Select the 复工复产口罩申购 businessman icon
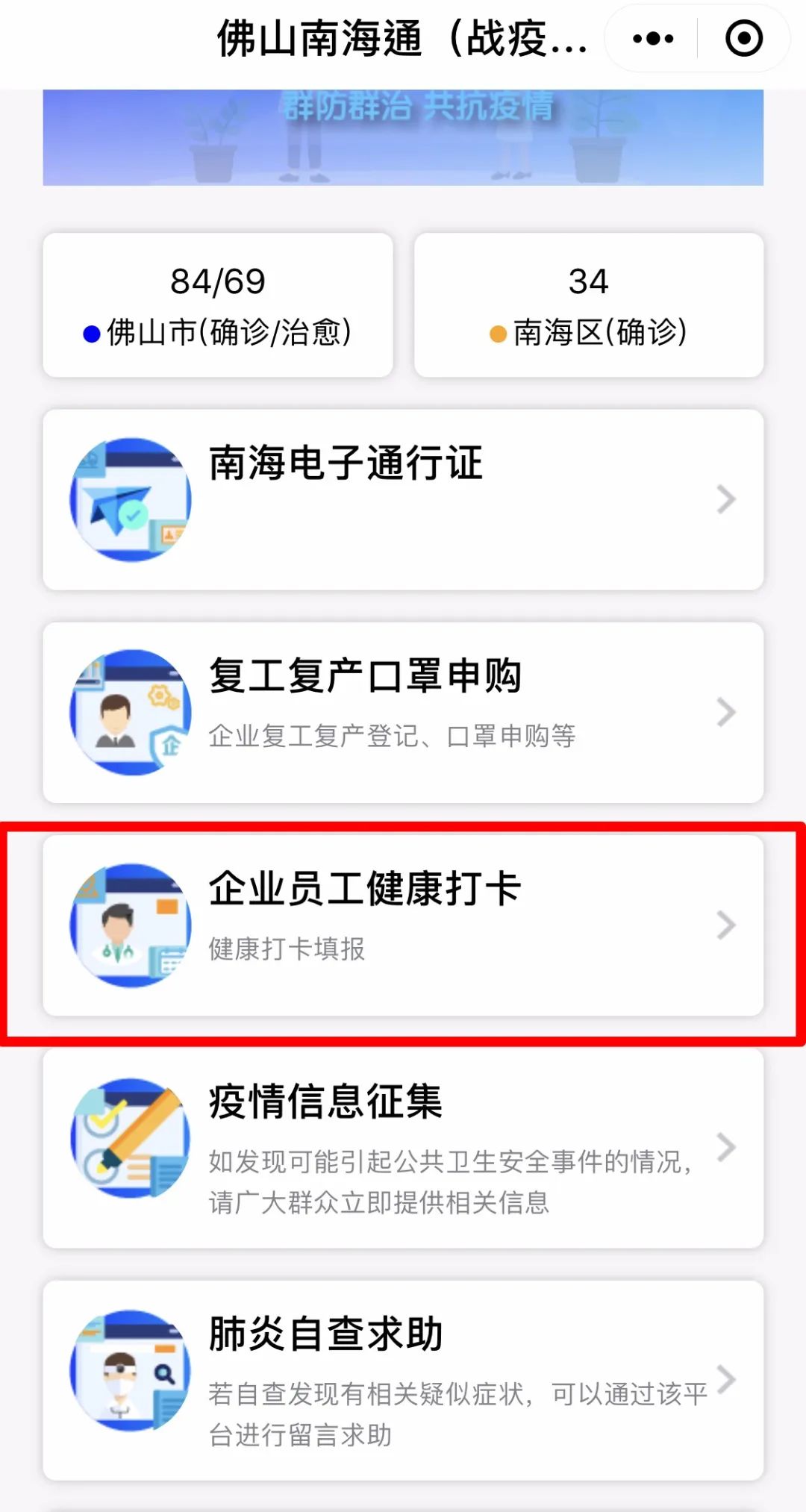The image size is (806, 1512). coord(133,710)
